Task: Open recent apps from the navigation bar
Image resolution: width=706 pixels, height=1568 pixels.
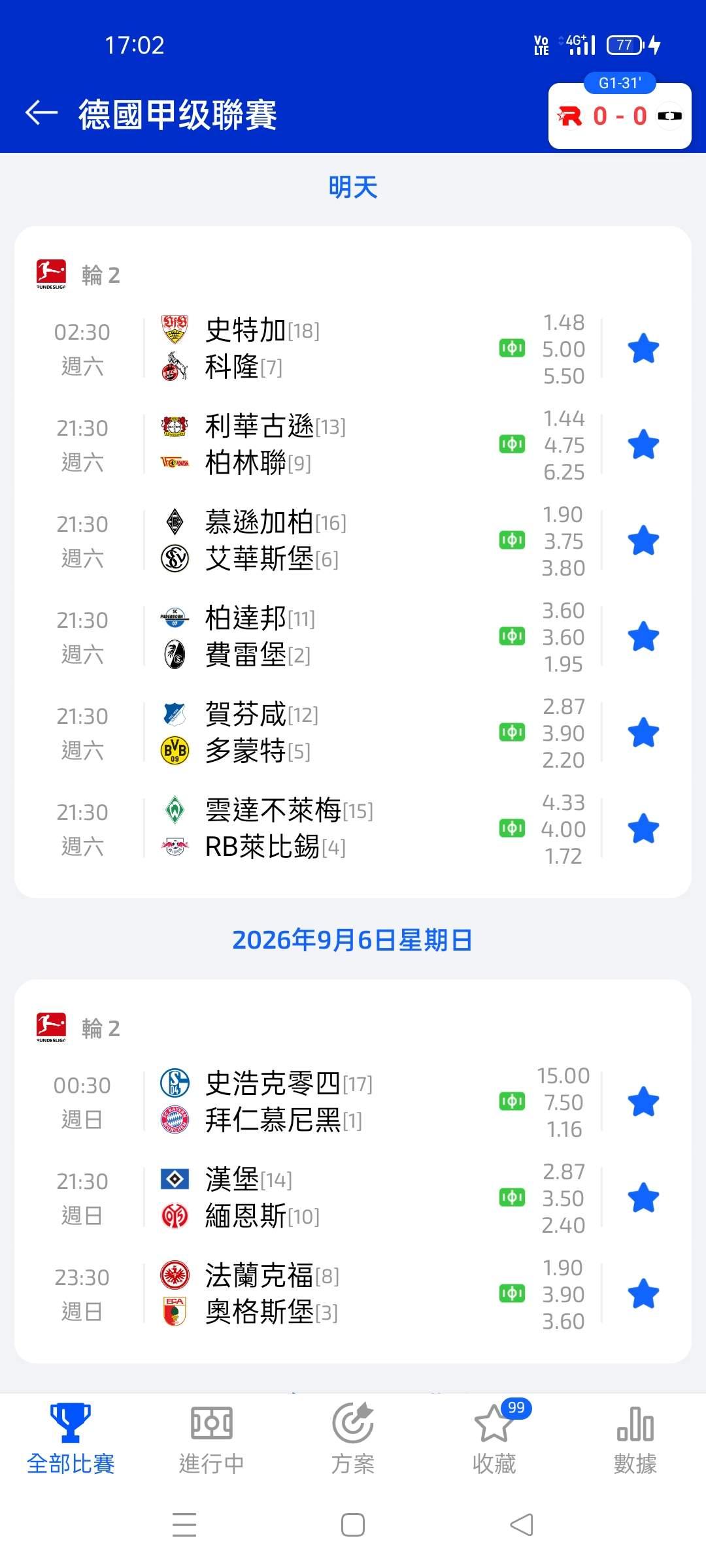Action: (x=184, y=1526)
